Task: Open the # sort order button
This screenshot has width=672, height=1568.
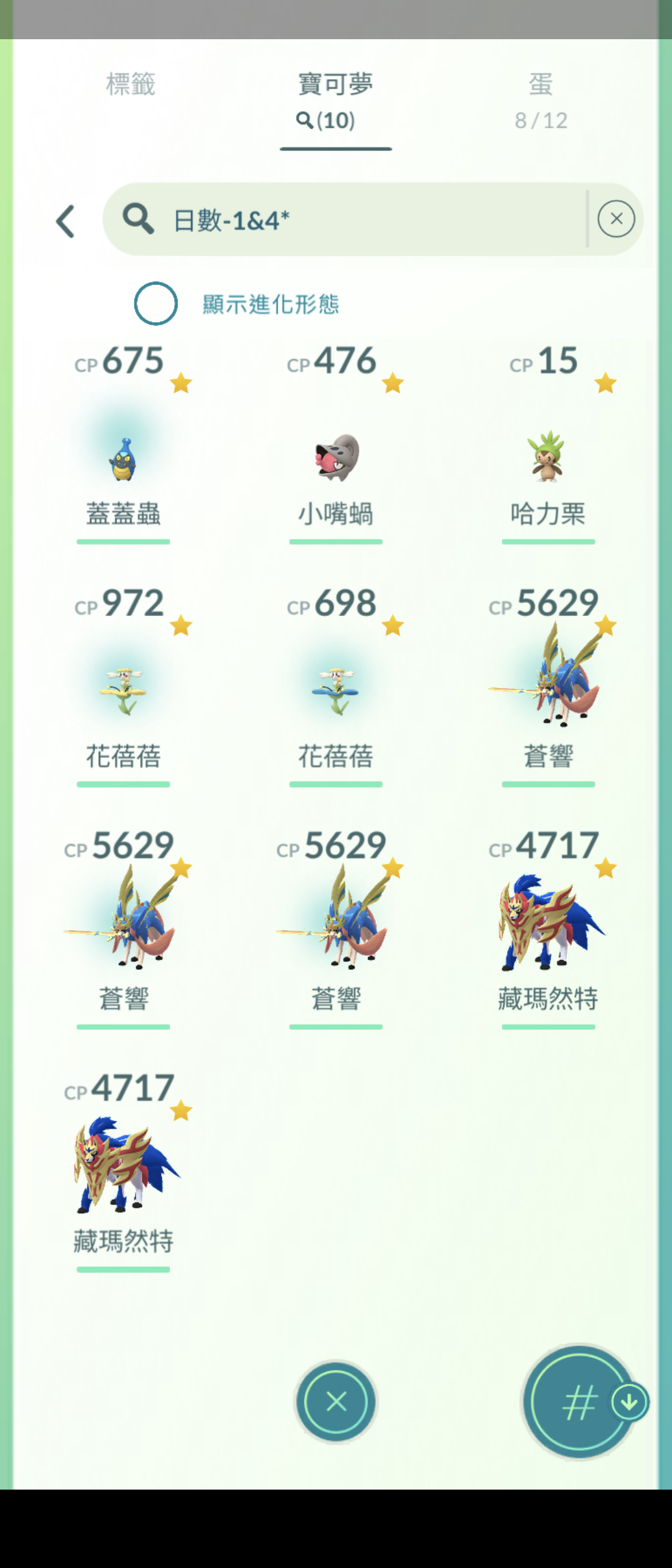Action: coord(579,1402)
